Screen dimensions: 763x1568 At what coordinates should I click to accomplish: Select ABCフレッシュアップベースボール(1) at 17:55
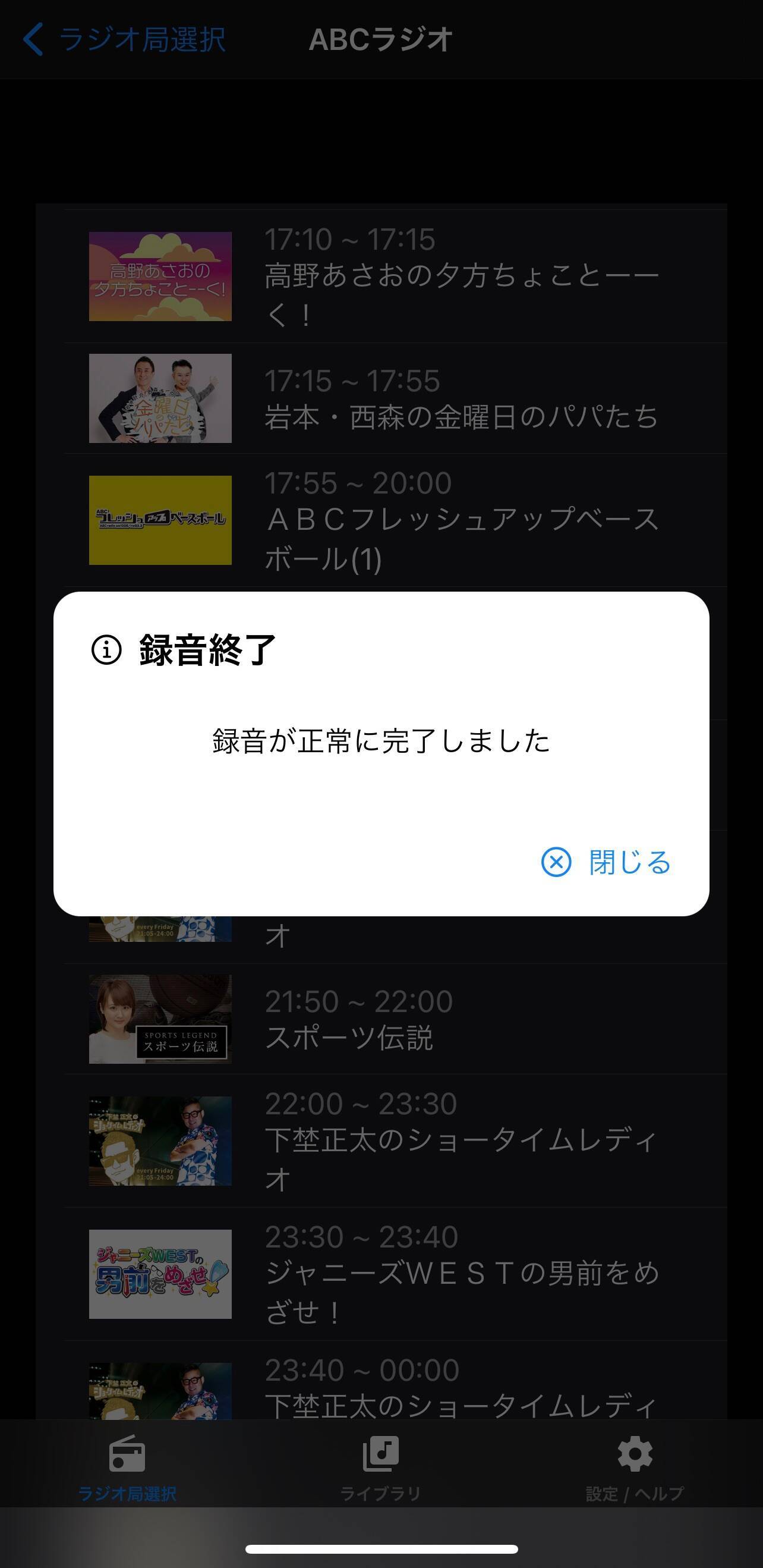[x=396, y=520]
